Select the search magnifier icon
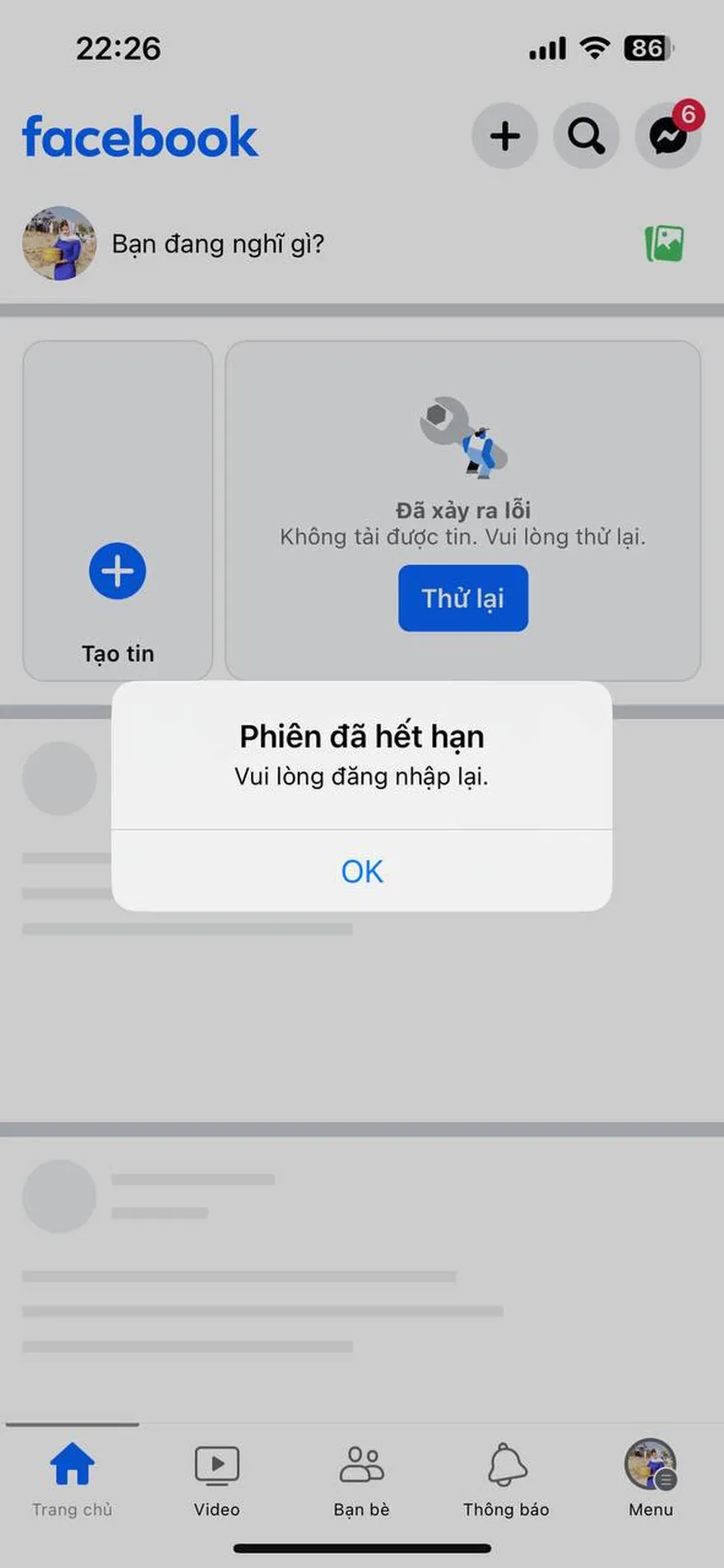 point(586,136)
